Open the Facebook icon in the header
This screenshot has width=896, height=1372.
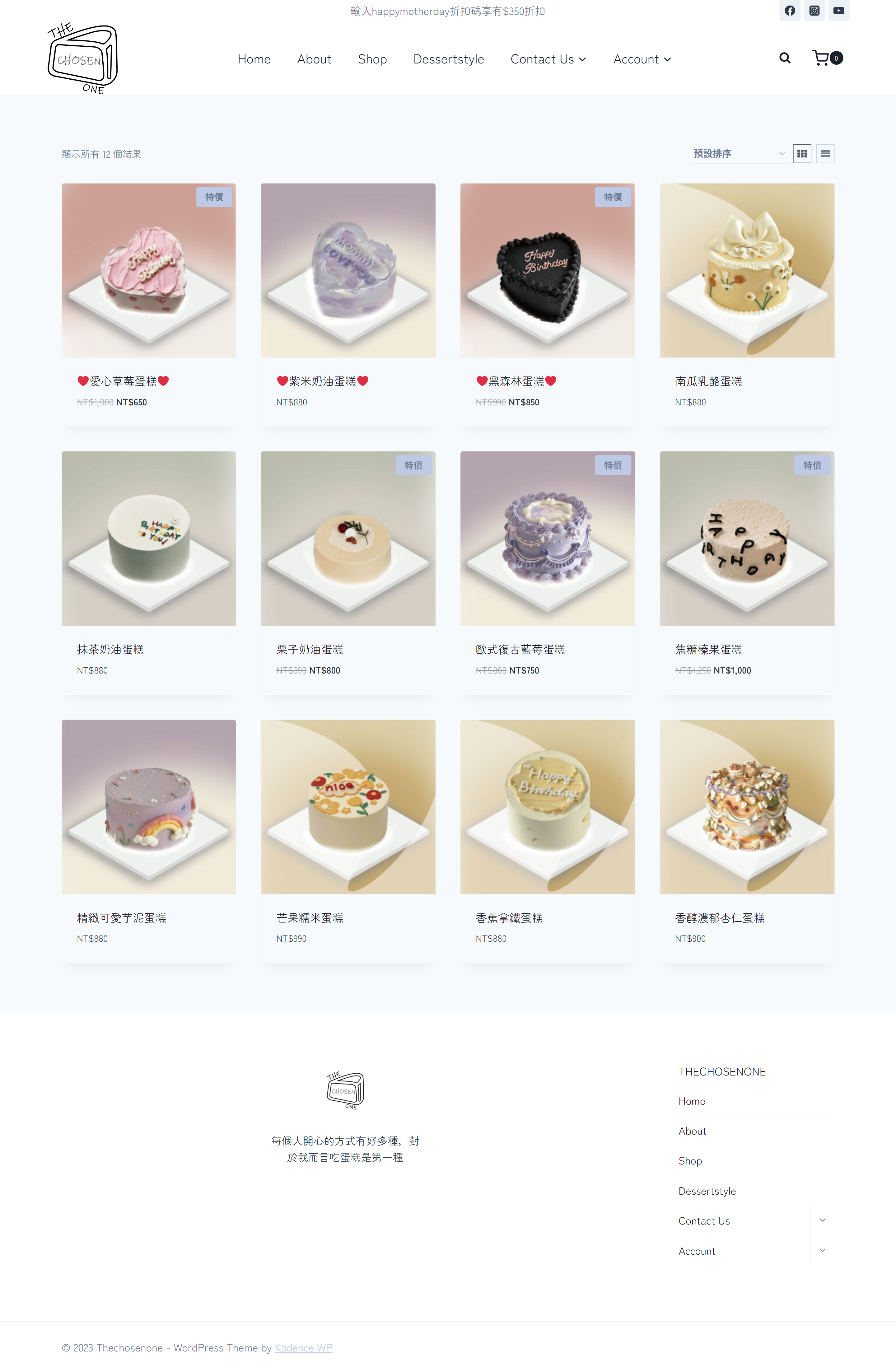pos(789,10)
